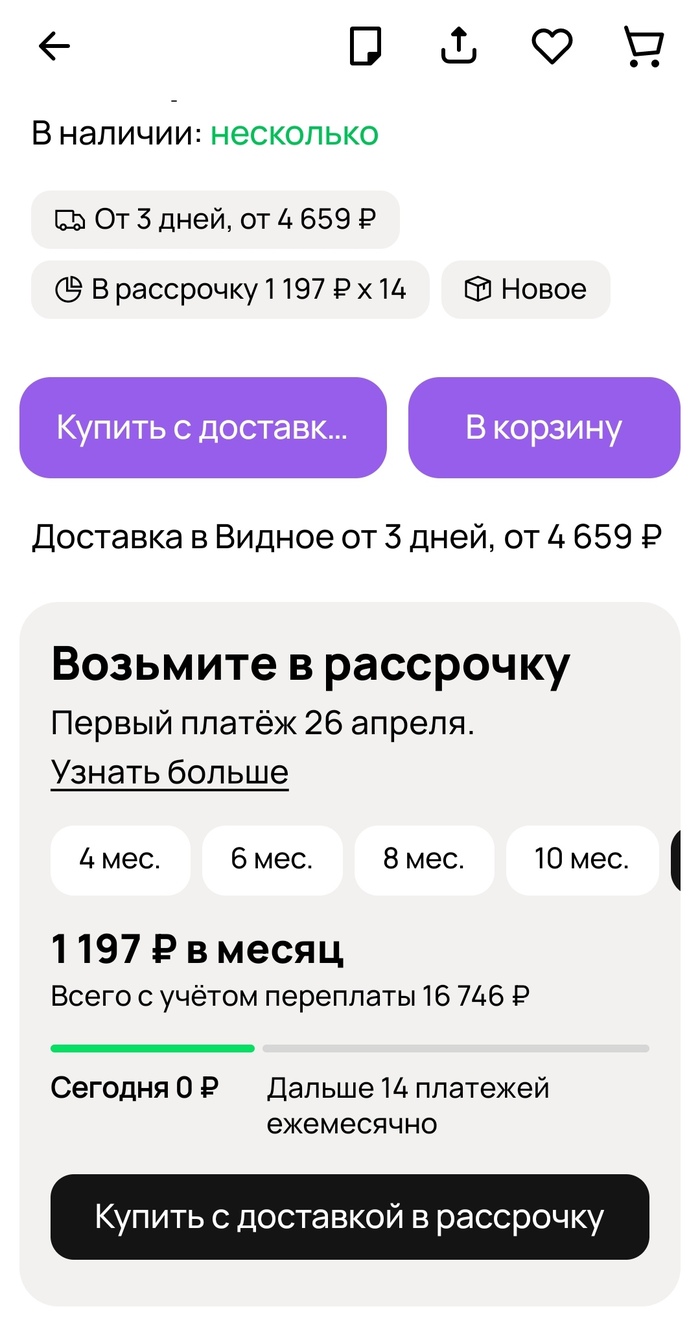Share this listing
Image resolution: width=700 pixels, height=1344 pixels.
click(459, 46)
